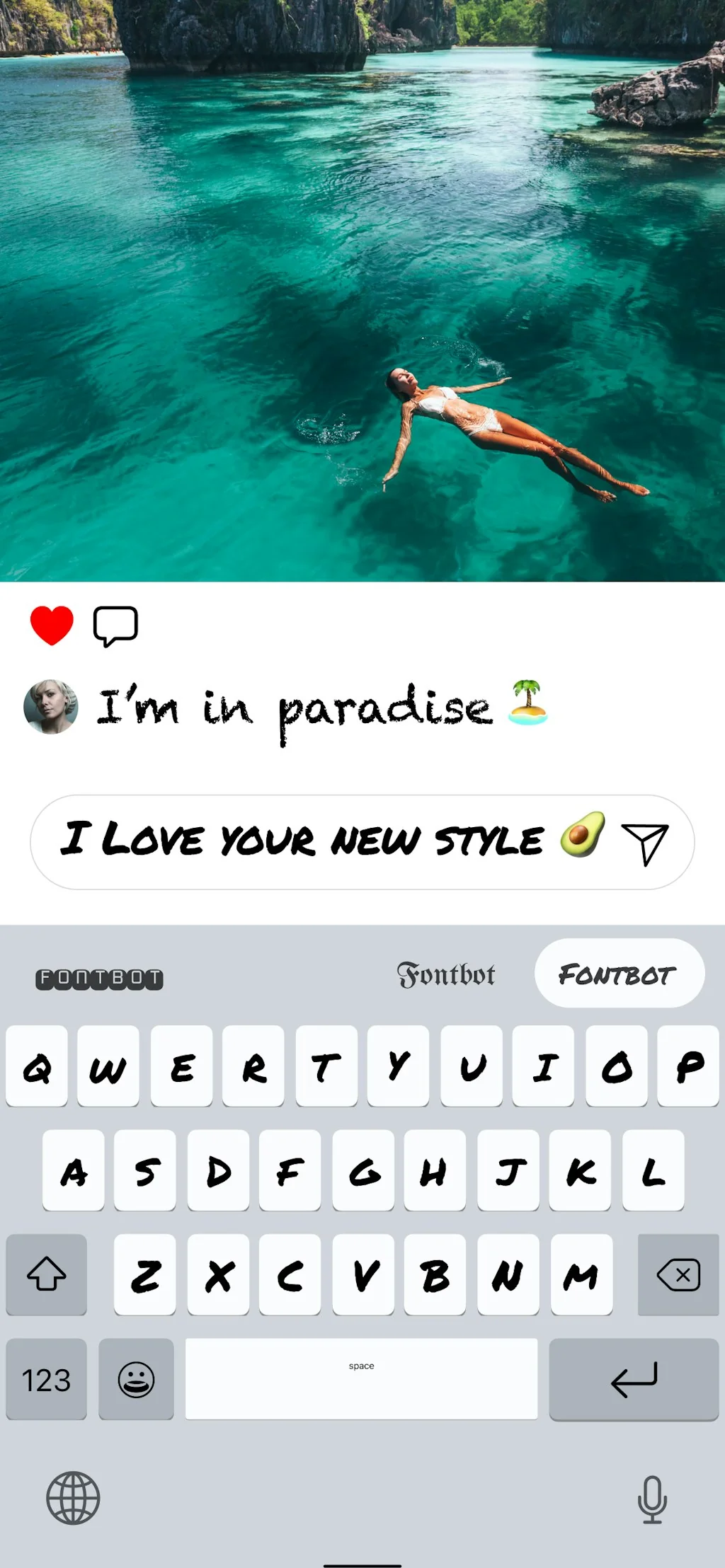This screenshot has width=725, height=1568.
Task: Open the poster's profile picture
Action: coord(51,707)
